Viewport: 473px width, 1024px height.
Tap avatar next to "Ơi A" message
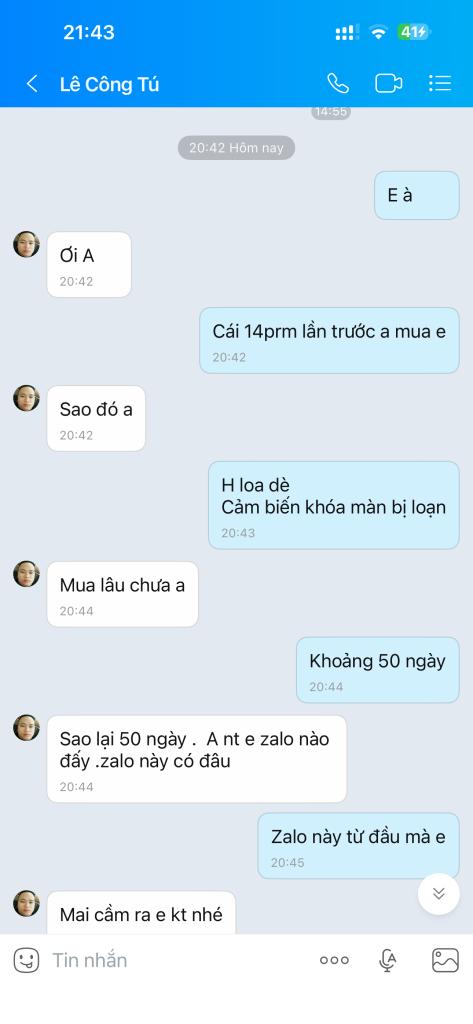coord(26,244)
